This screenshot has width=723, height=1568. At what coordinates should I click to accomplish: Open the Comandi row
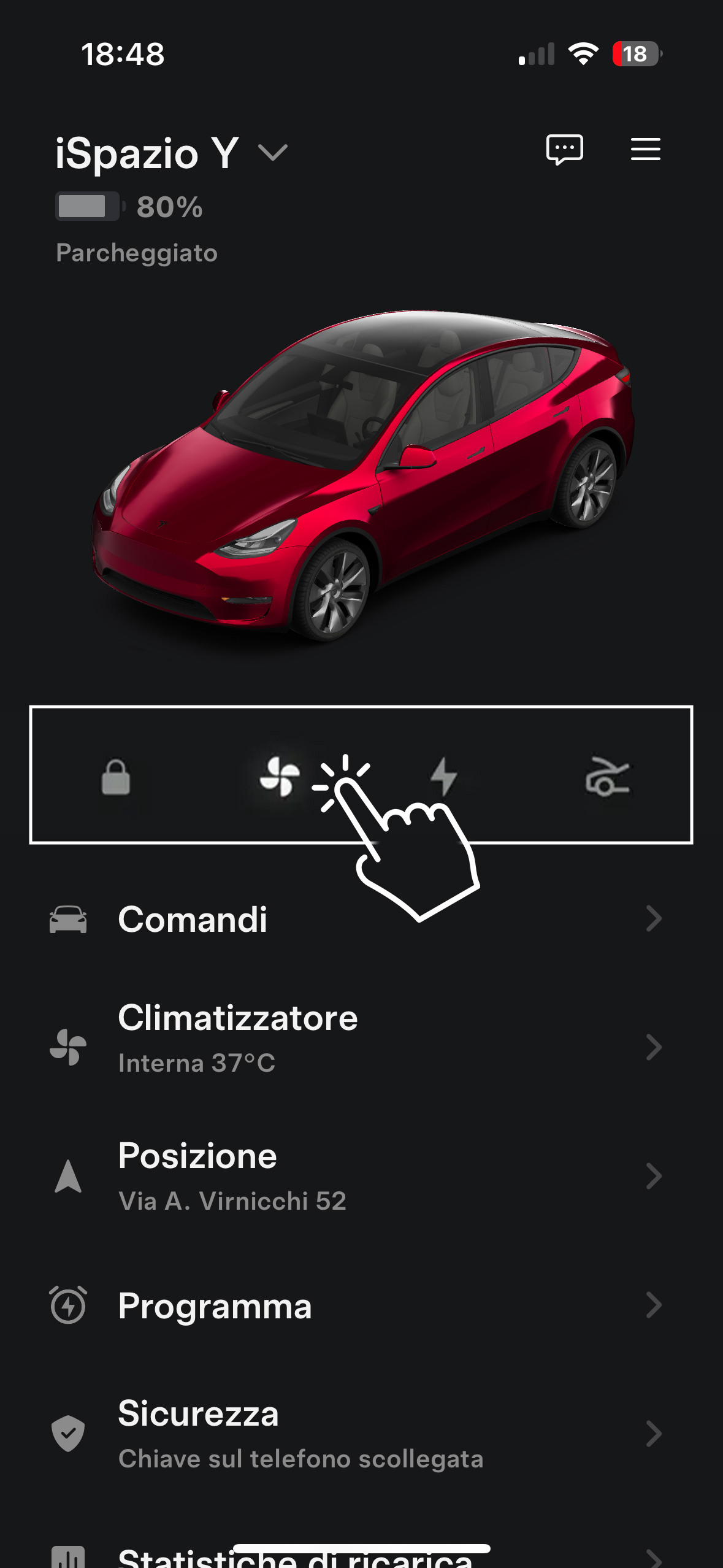click(x=356, y=919)
